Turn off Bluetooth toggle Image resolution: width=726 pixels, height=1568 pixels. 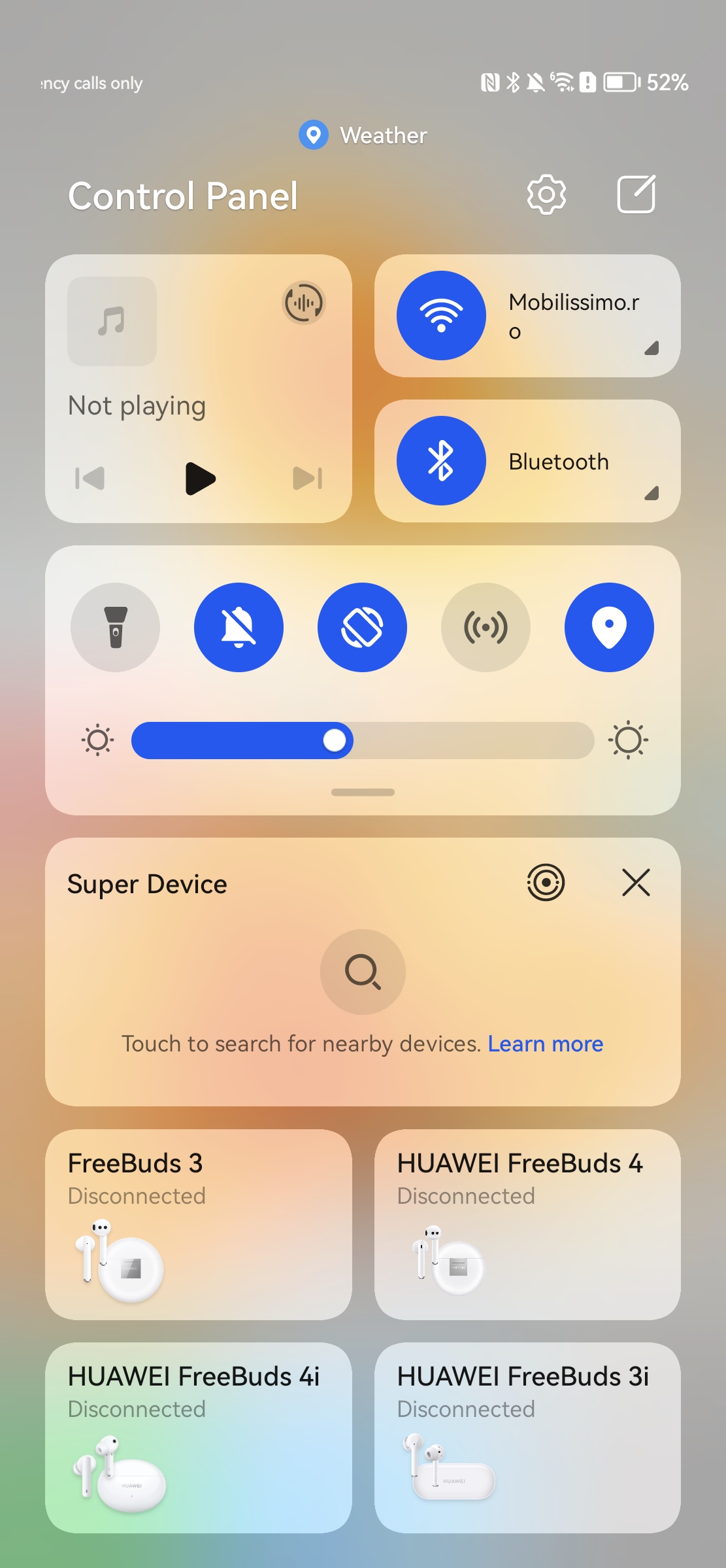(x=441, y=460)
